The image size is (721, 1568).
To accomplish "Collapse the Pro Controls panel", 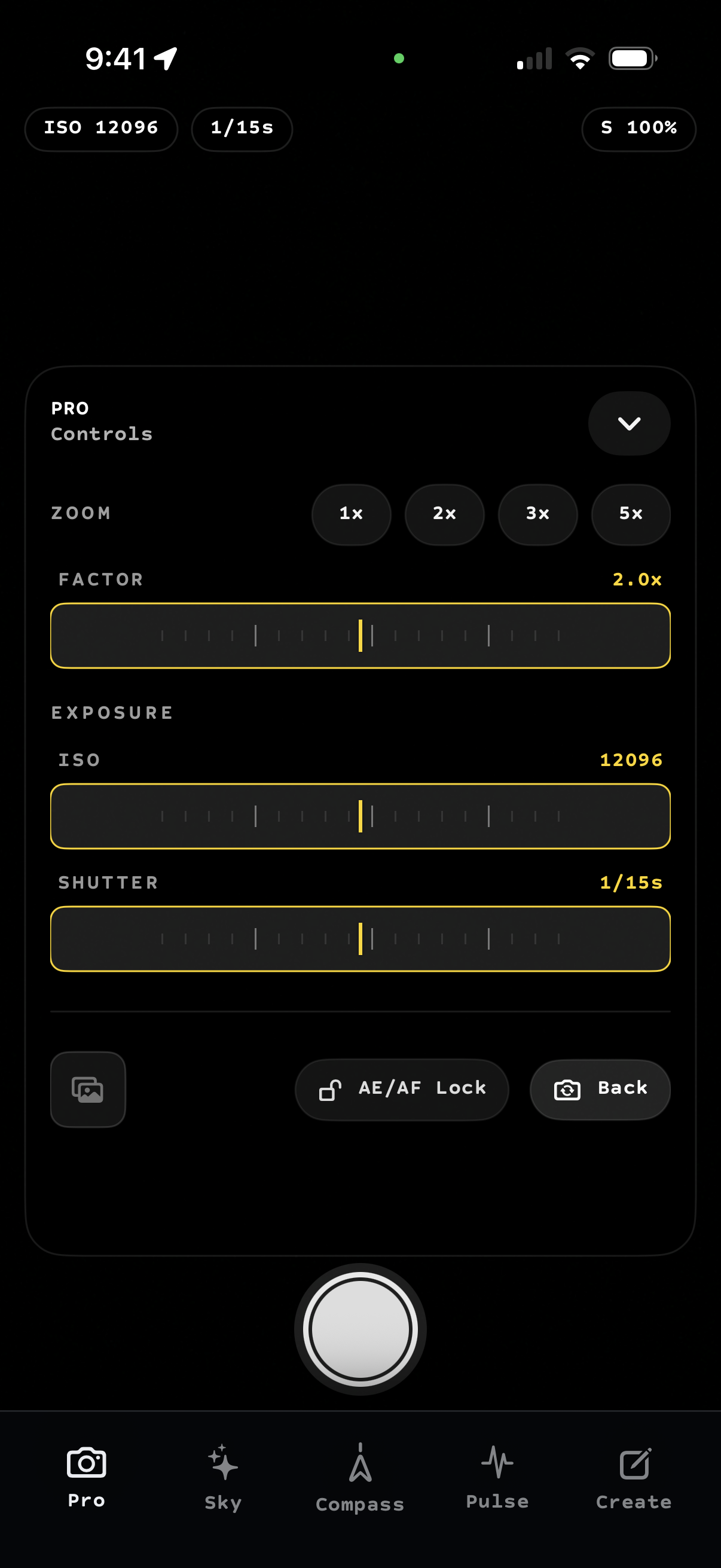I will point(628,423).
